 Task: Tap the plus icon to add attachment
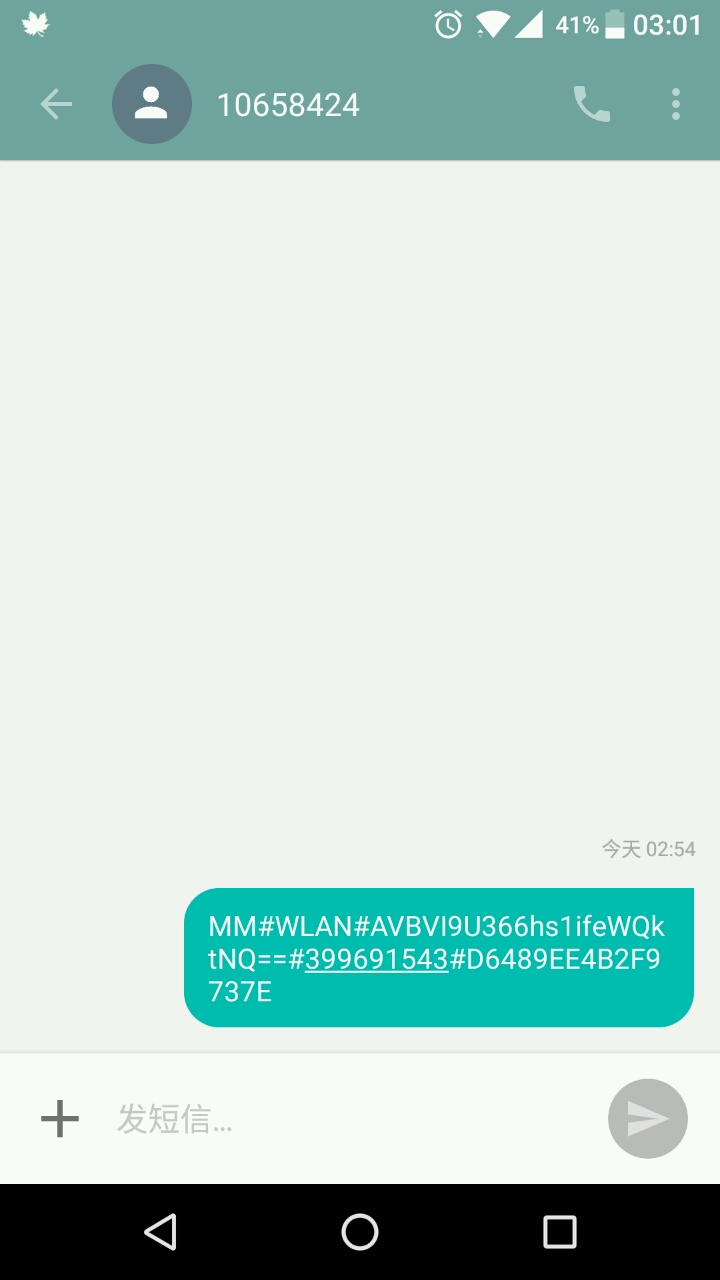60,1118
